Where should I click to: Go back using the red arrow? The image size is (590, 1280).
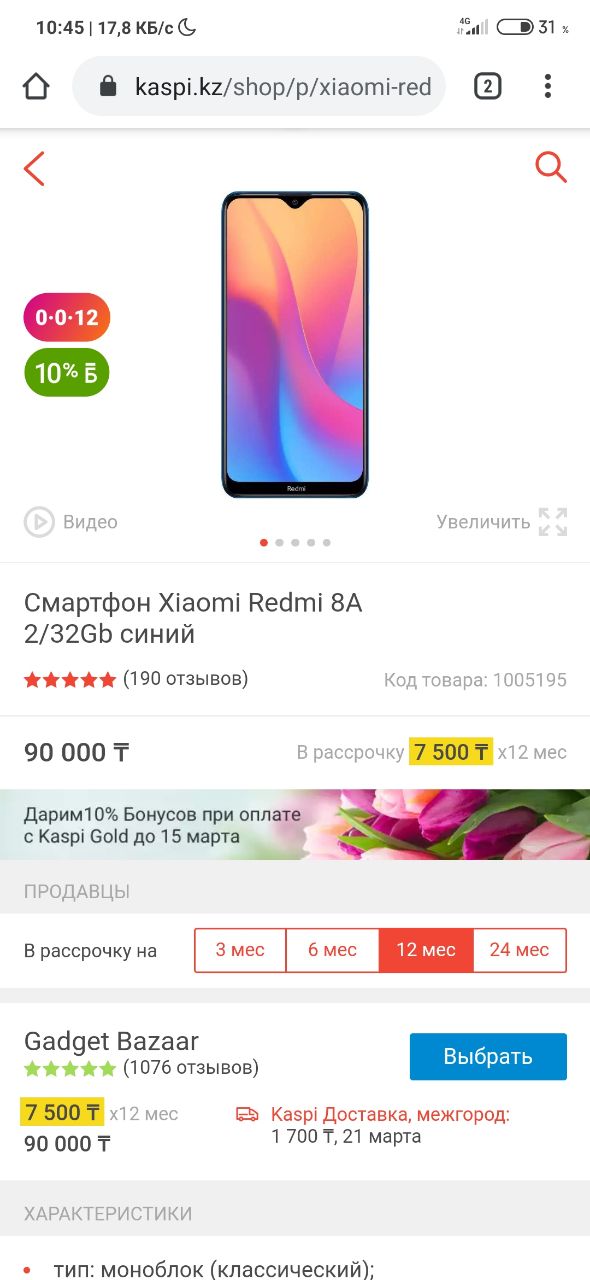tap(35, 168)
